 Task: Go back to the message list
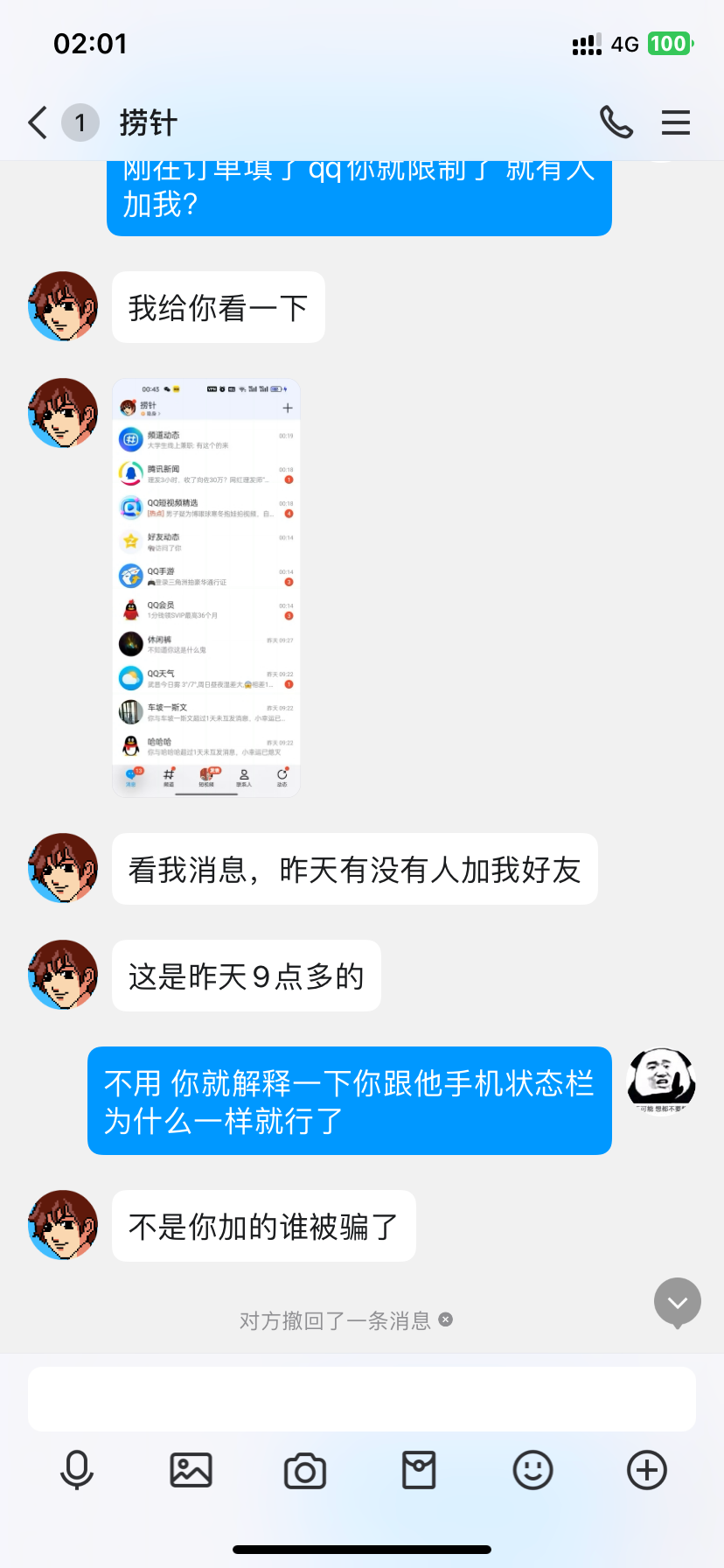click(38, 122)
